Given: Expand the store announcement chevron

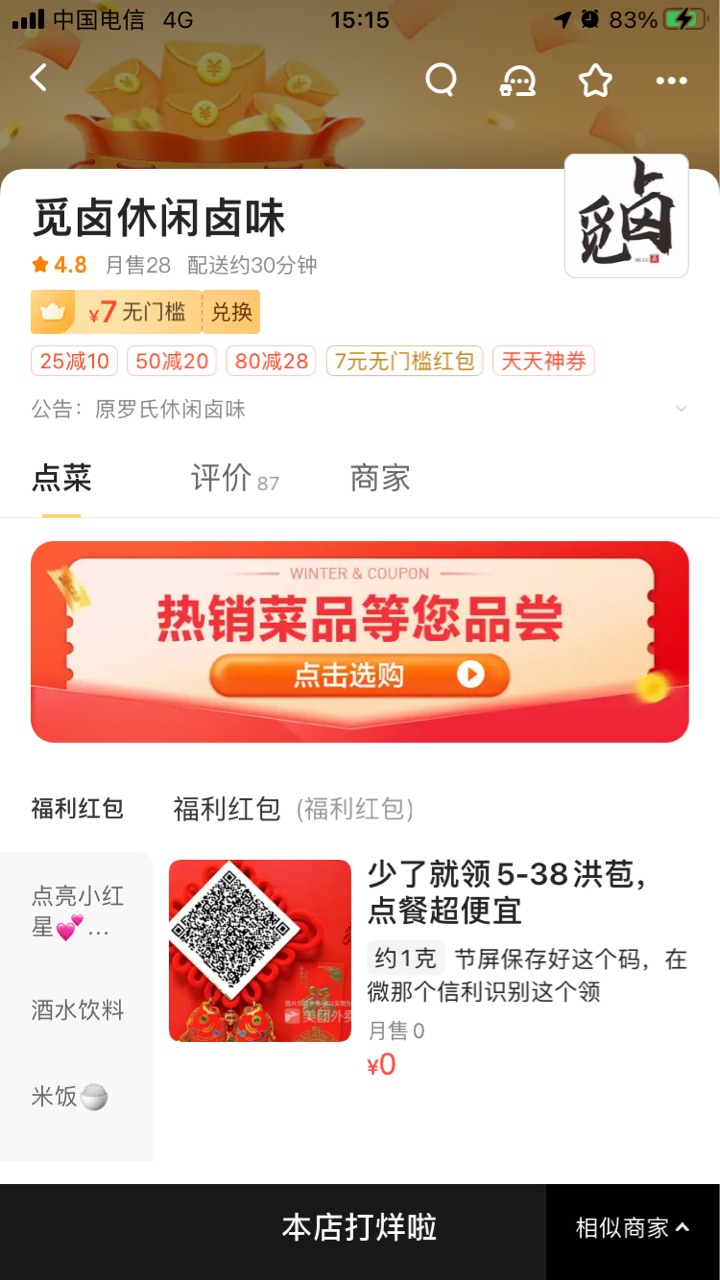Looking at the screenshot, I should coord(681,409).
